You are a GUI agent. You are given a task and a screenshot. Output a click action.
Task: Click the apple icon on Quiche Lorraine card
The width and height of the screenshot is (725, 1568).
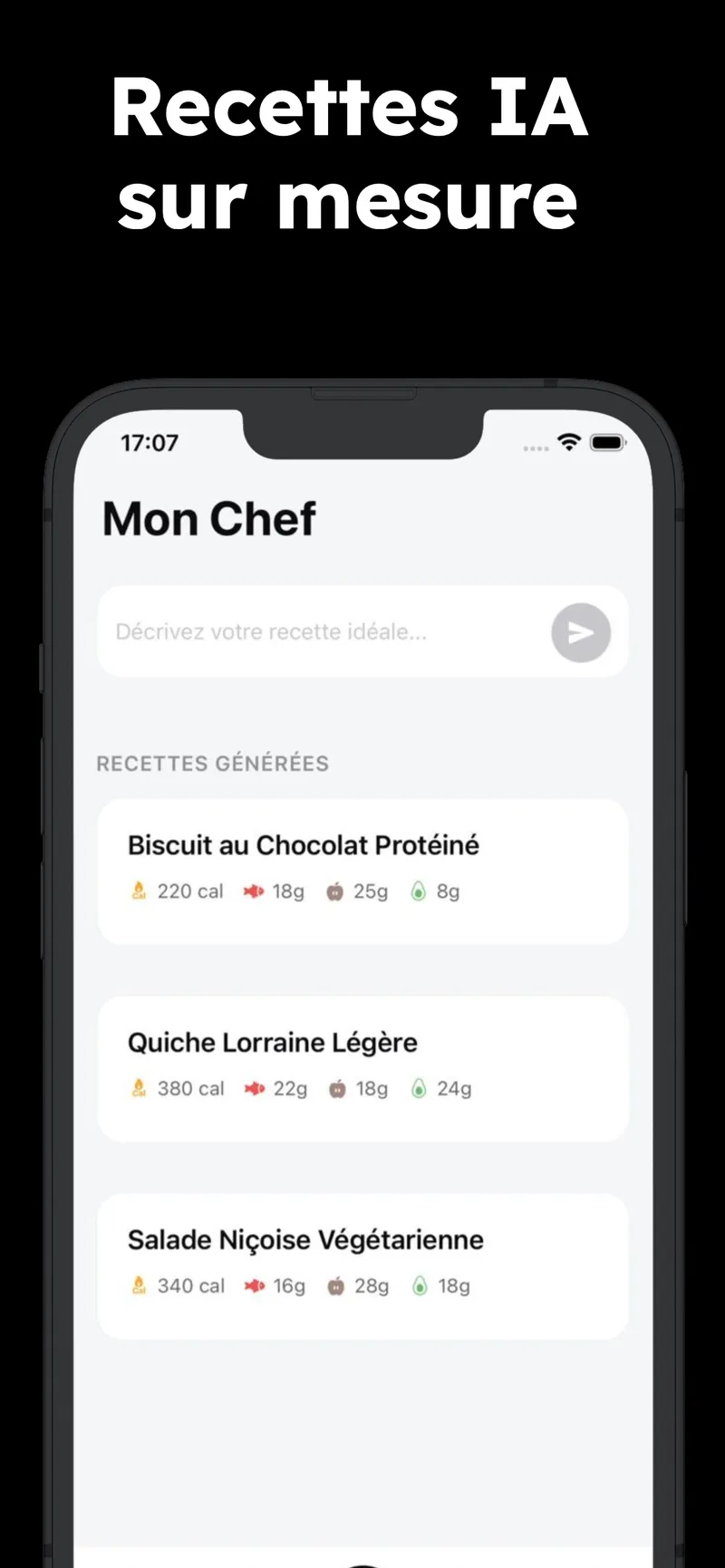point(336,1088)
